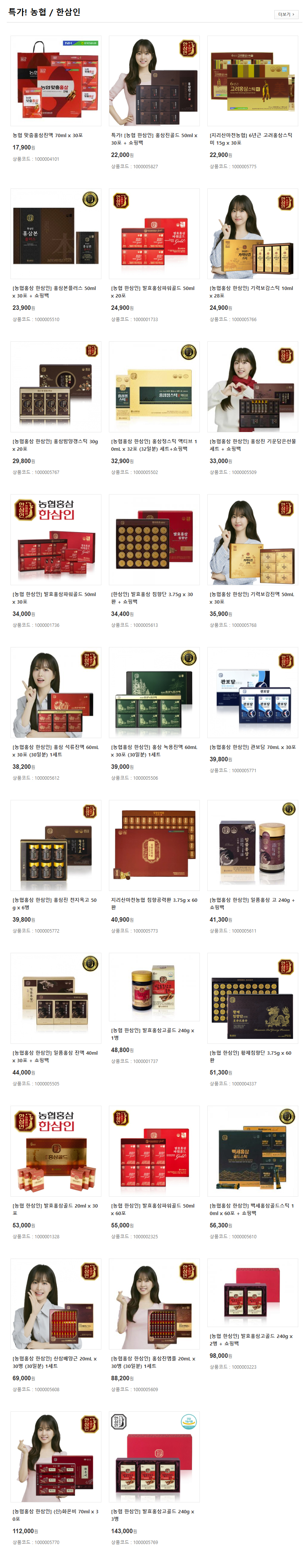Screen dimensions: 305x1568
Task: View 산삼배양근 20mL x 30병 product
Action: pos(55,1303)
